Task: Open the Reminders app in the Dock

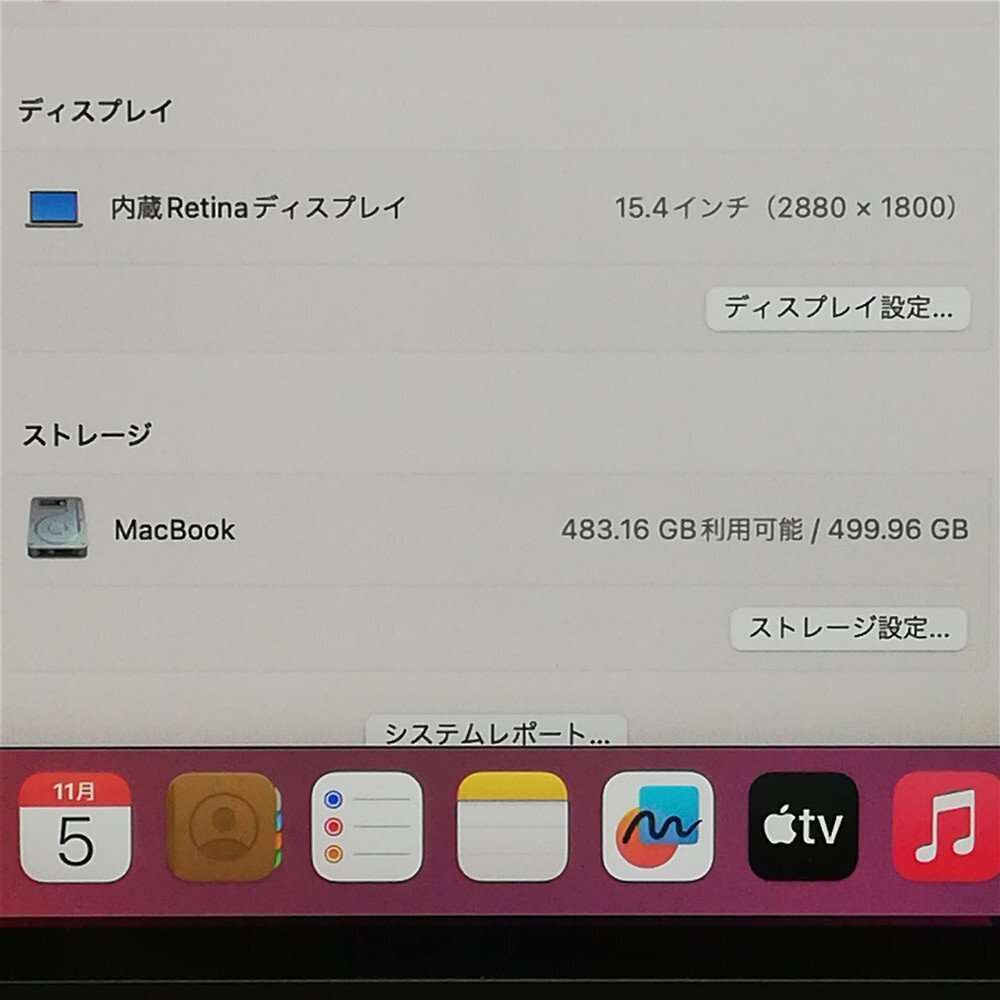Action: [367, 826]
